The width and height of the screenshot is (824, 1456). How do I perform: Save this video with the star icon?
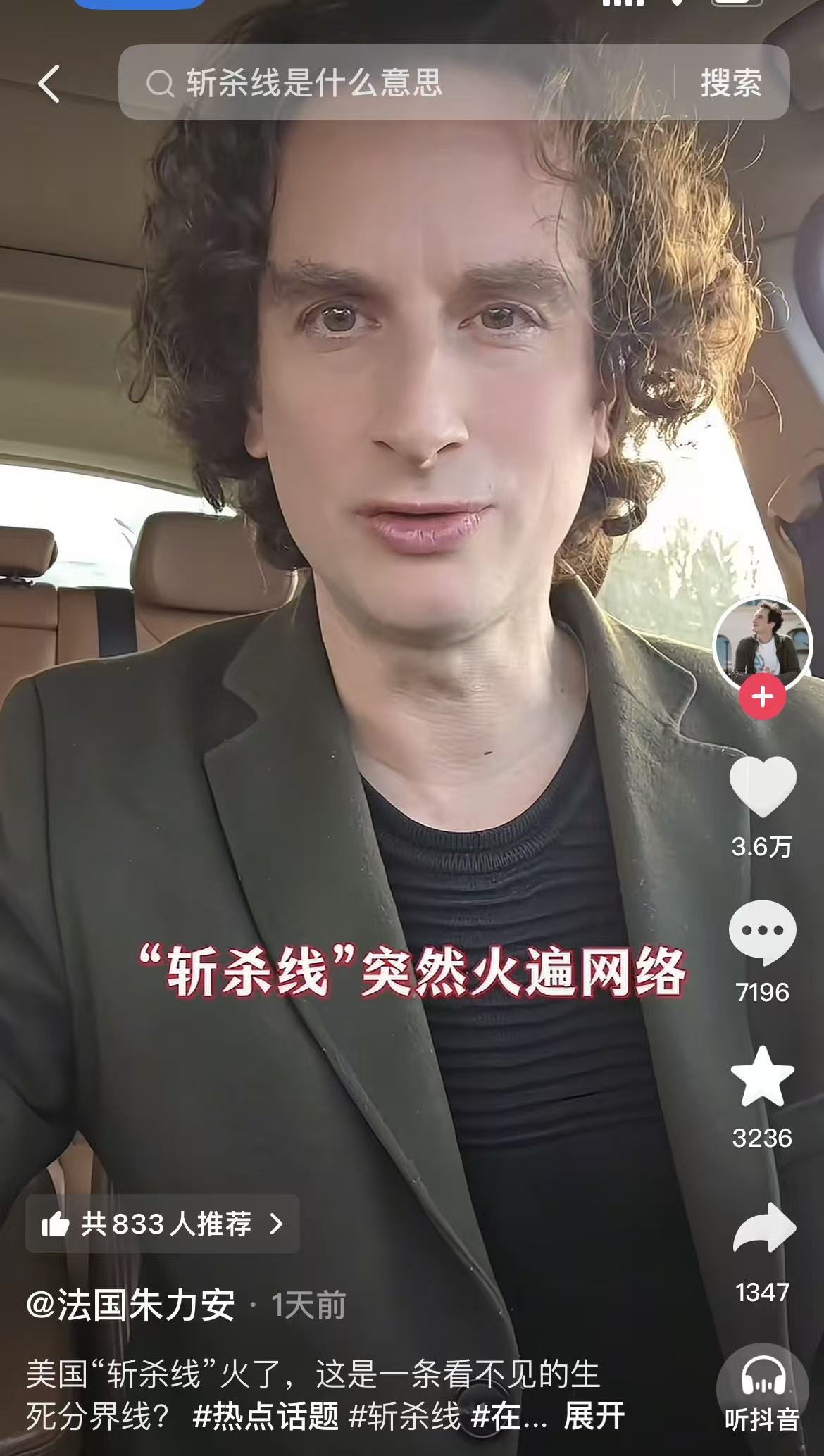(x=762, y=1077)
